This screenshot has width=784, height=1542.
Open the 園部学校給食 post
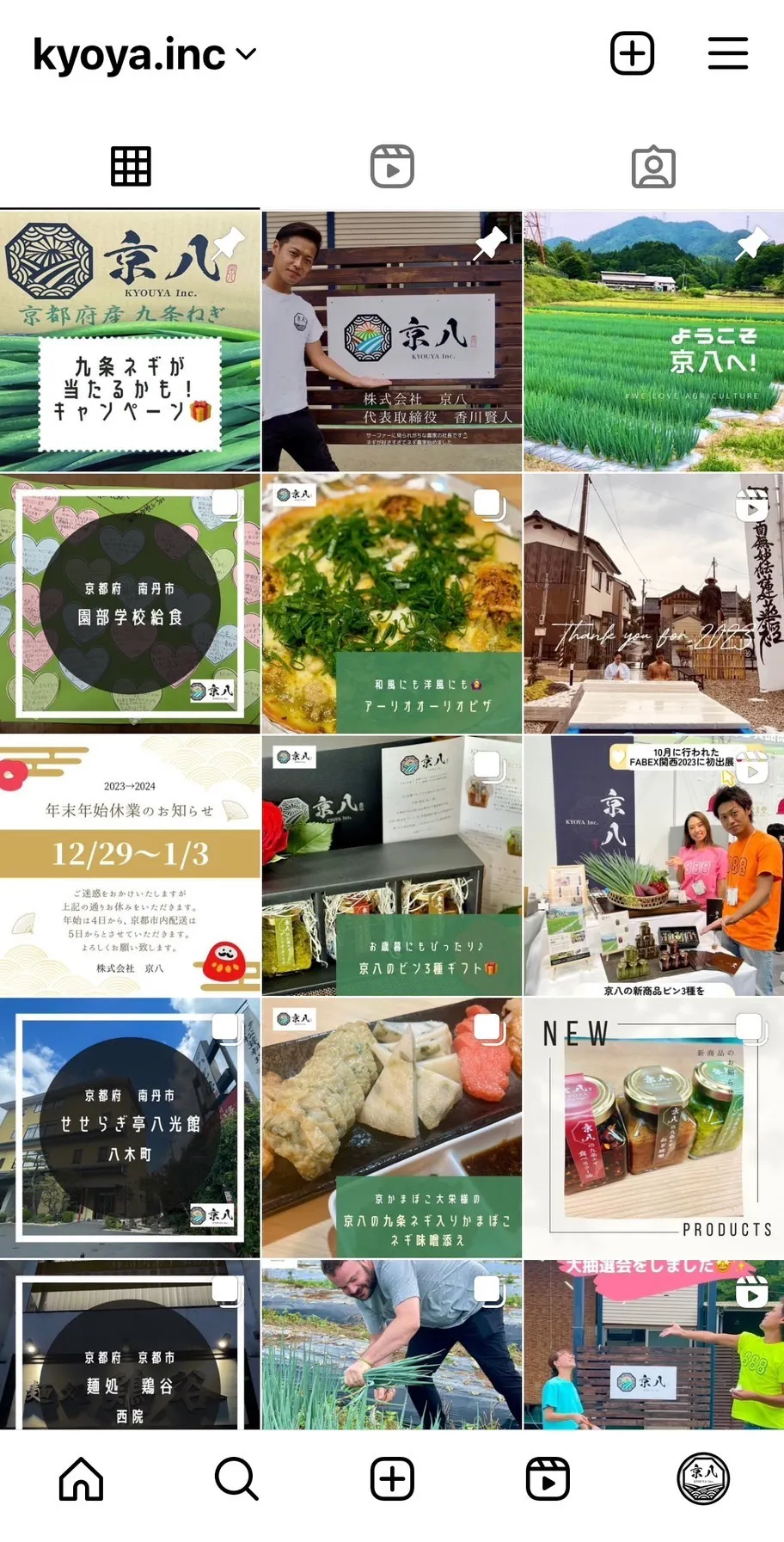(x=130, y=604)
